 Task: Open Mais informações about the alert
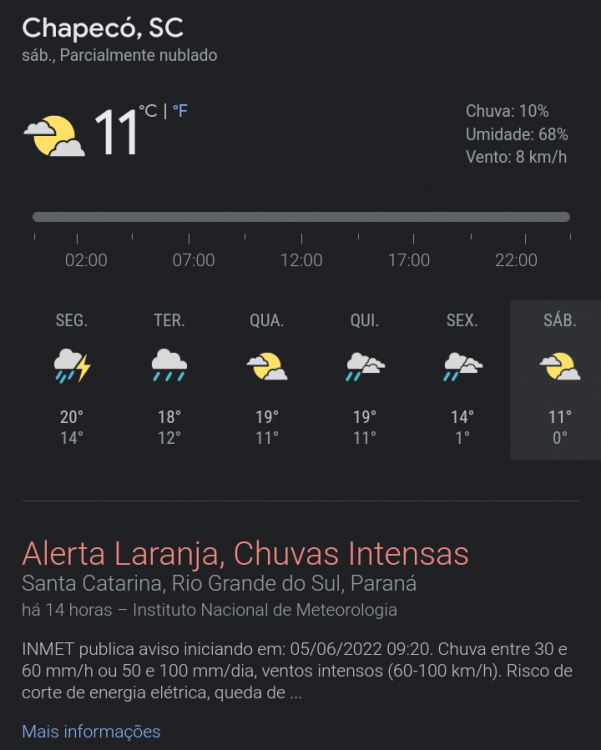(x=91, y=731)
